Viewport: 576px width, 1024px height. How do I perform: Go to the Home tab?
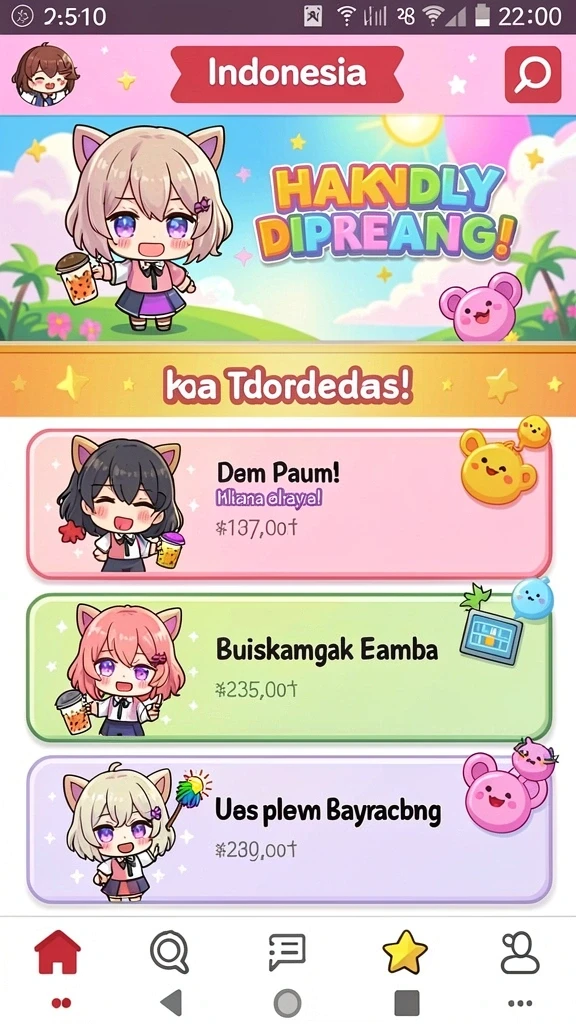point(57,952)
